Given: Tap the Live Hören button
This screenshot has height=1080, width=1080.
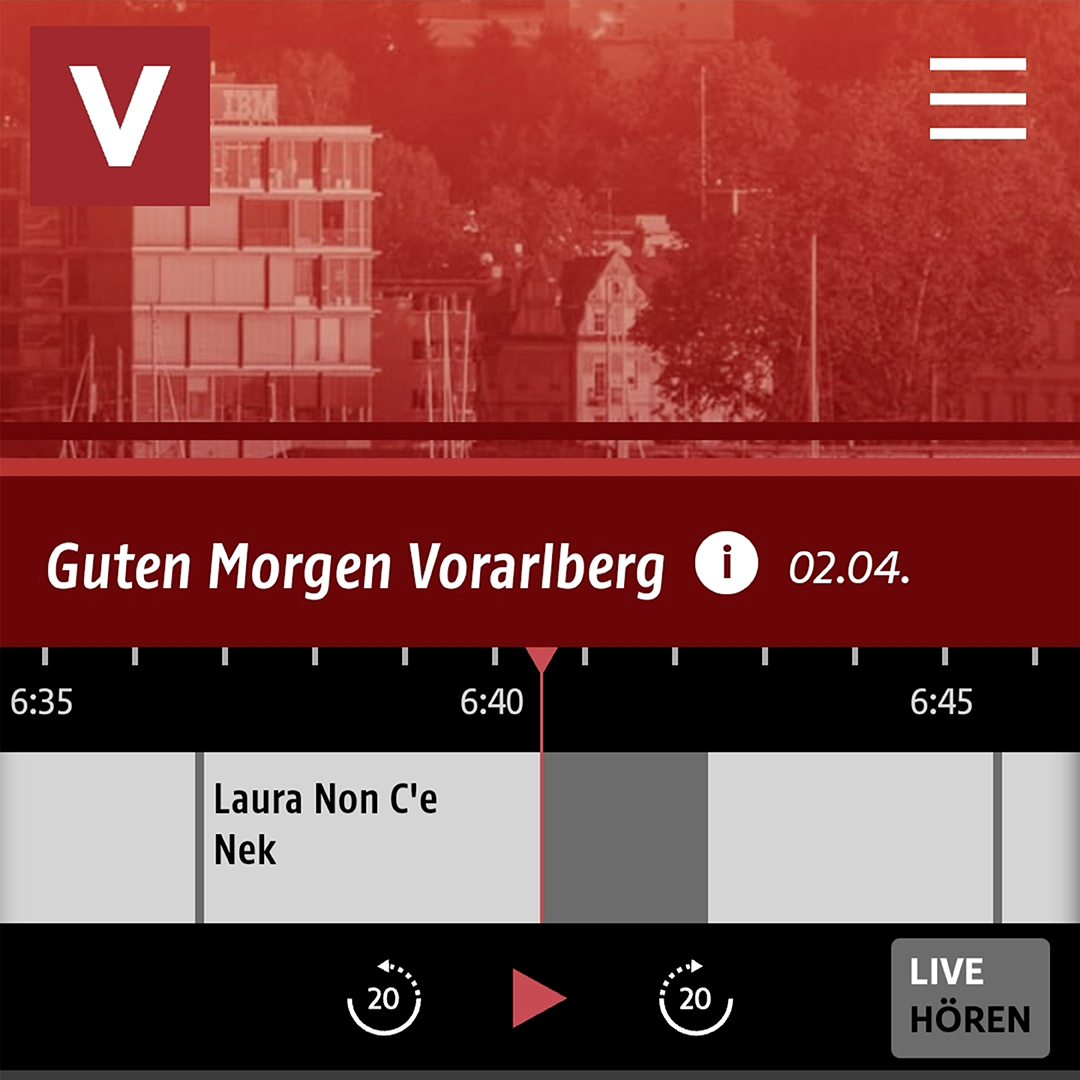Looking at the screenshot, I should coord(970,997).
